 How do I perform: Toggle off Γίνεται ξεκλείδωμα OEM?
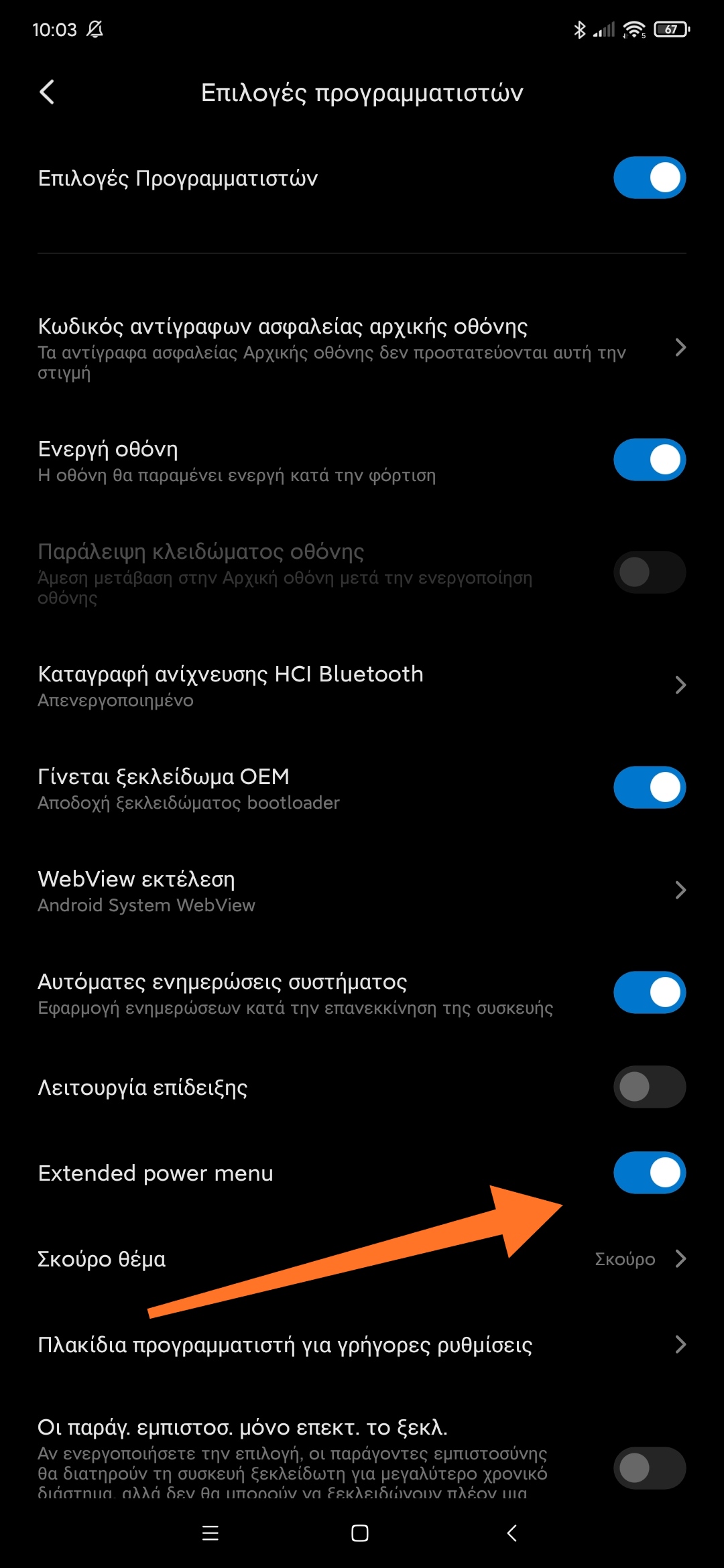(x=649, y=787)
